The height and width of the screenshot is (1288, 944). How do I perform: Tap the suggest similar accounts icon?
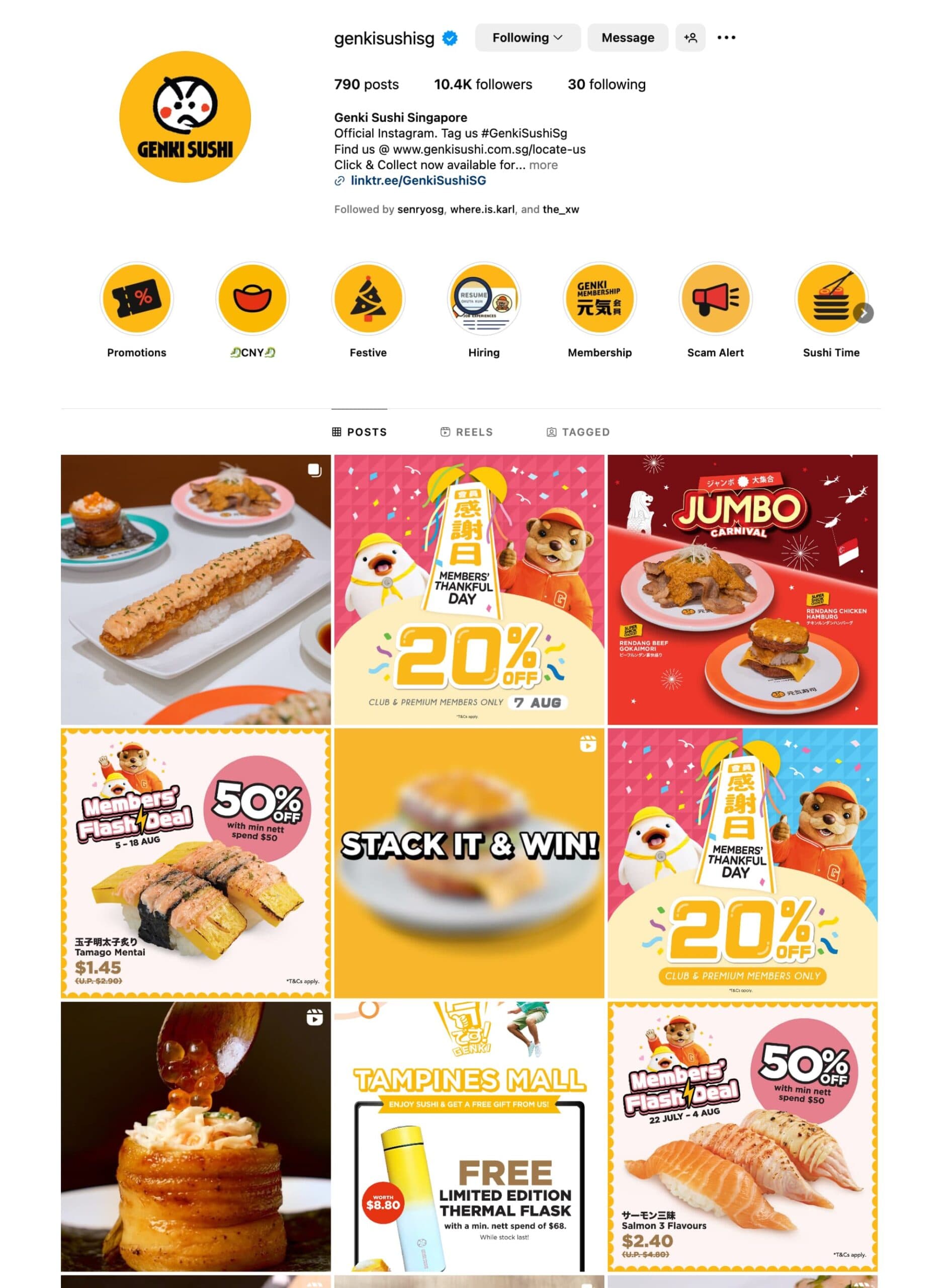pos(690,38)
